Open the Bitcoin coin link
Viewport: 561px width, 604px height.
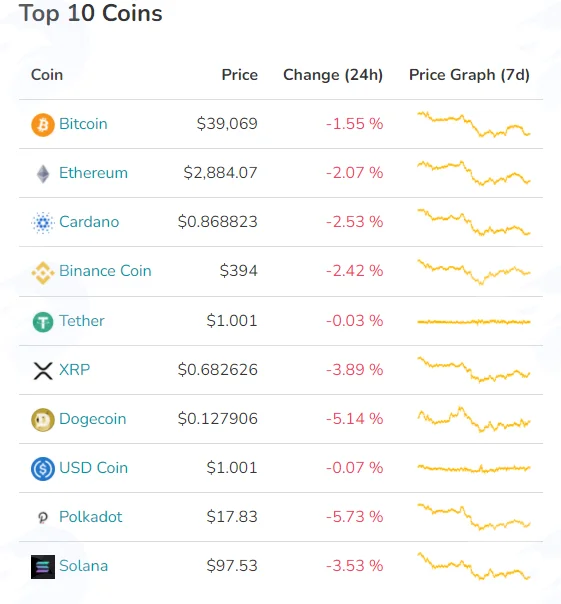click(x=83, y=124)
